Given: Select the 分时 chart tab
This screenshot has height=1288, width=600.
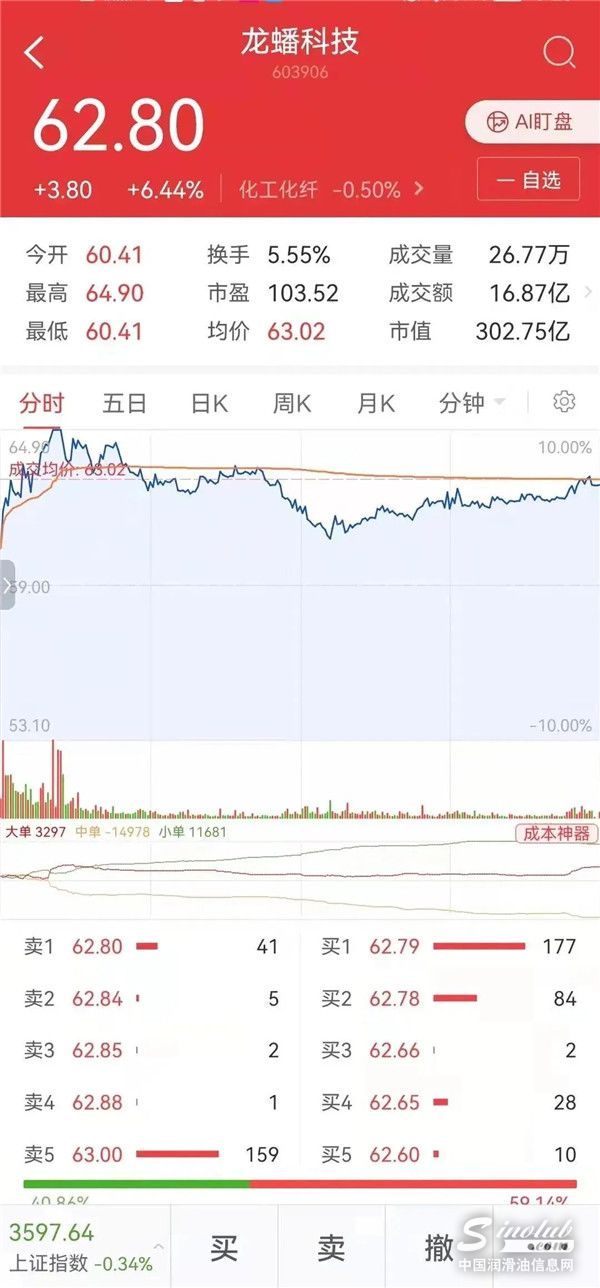Looking at the screenshot, I should click(x=41, y=403).
